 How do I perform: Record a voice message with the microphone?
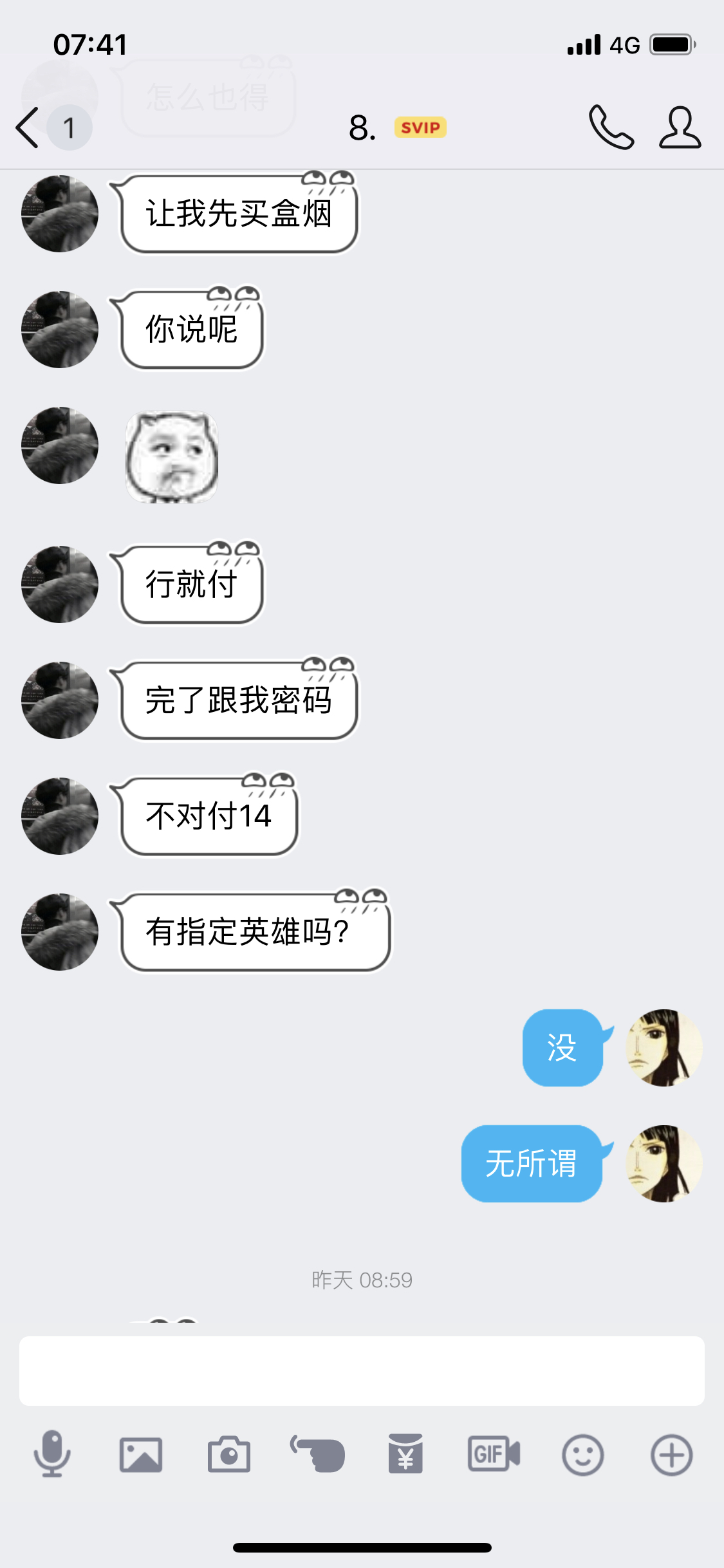click(x=52, y=1454)
